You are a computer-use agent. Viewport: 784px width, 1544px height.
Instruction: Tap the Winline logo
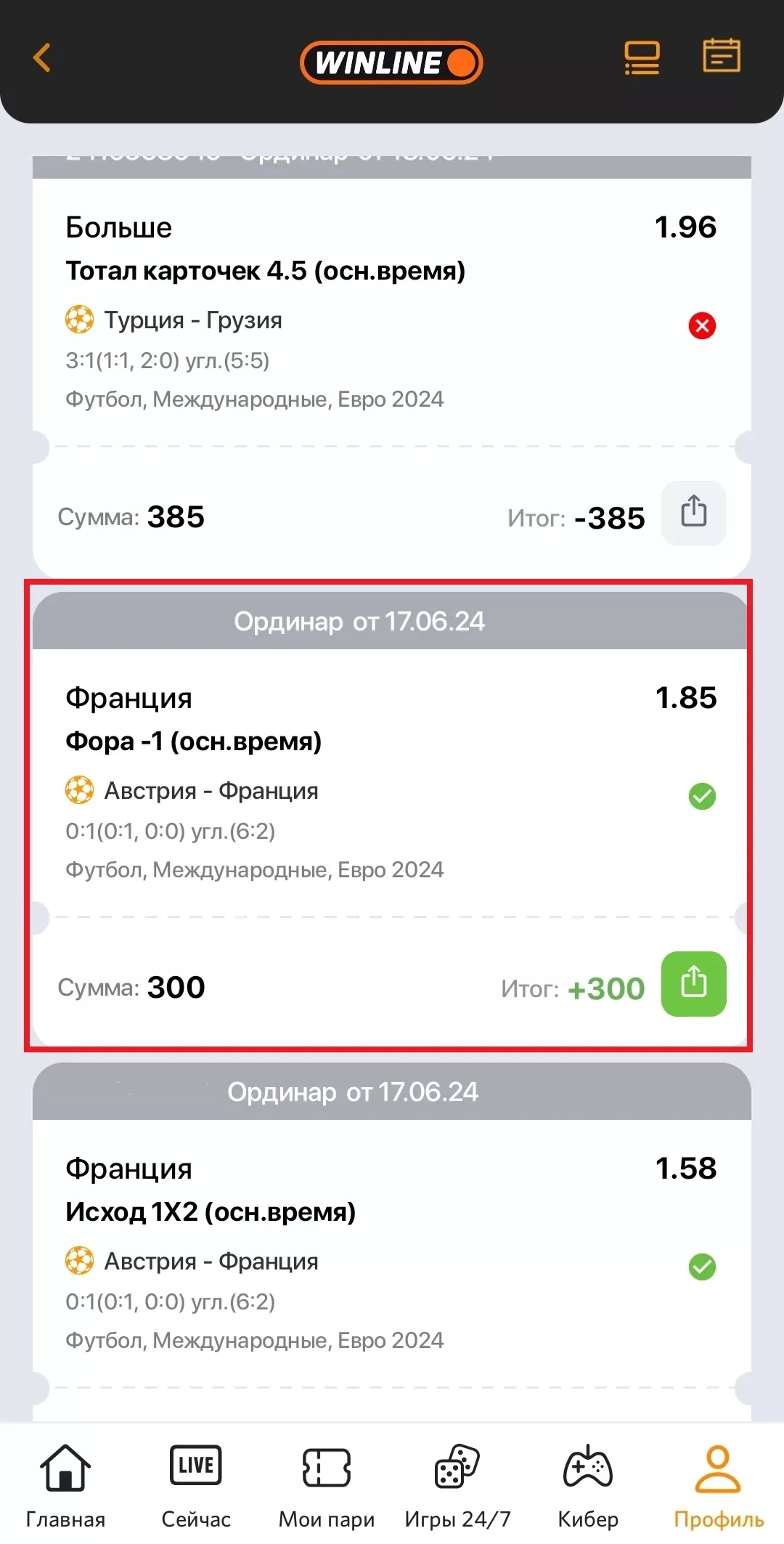tap(391, 62)
